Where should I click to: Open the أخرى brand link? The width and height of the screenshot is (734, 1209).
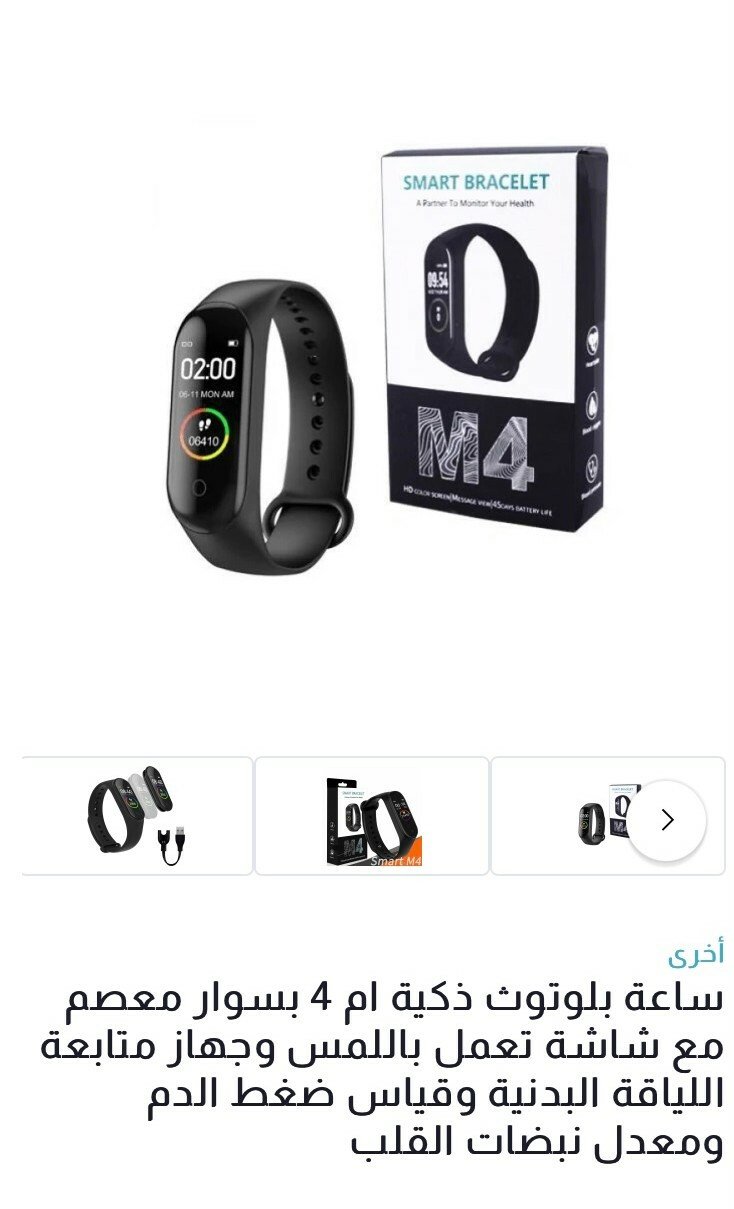point(696,952)
